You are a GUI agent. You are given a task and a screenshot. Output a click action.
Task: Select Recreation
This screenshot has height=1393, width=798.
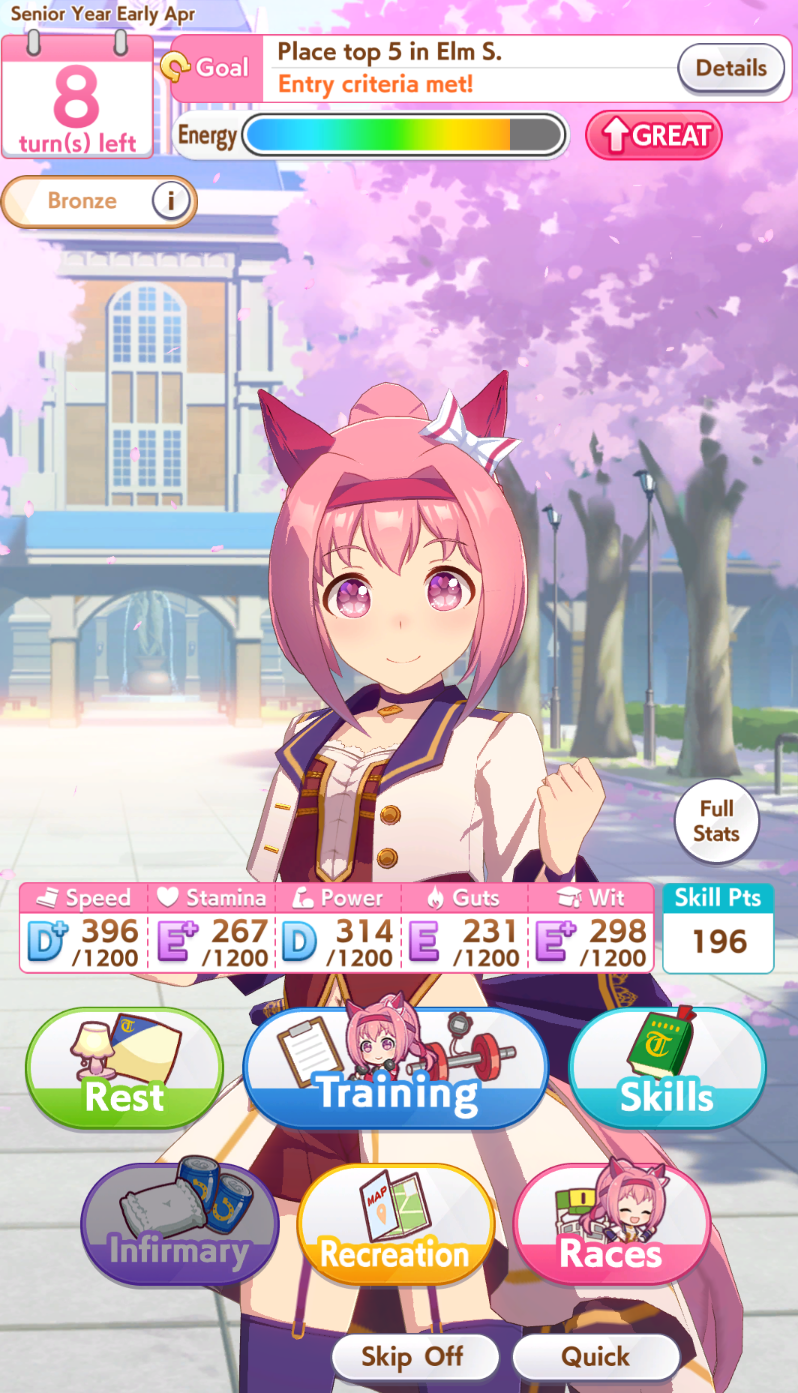point(396,1224)
